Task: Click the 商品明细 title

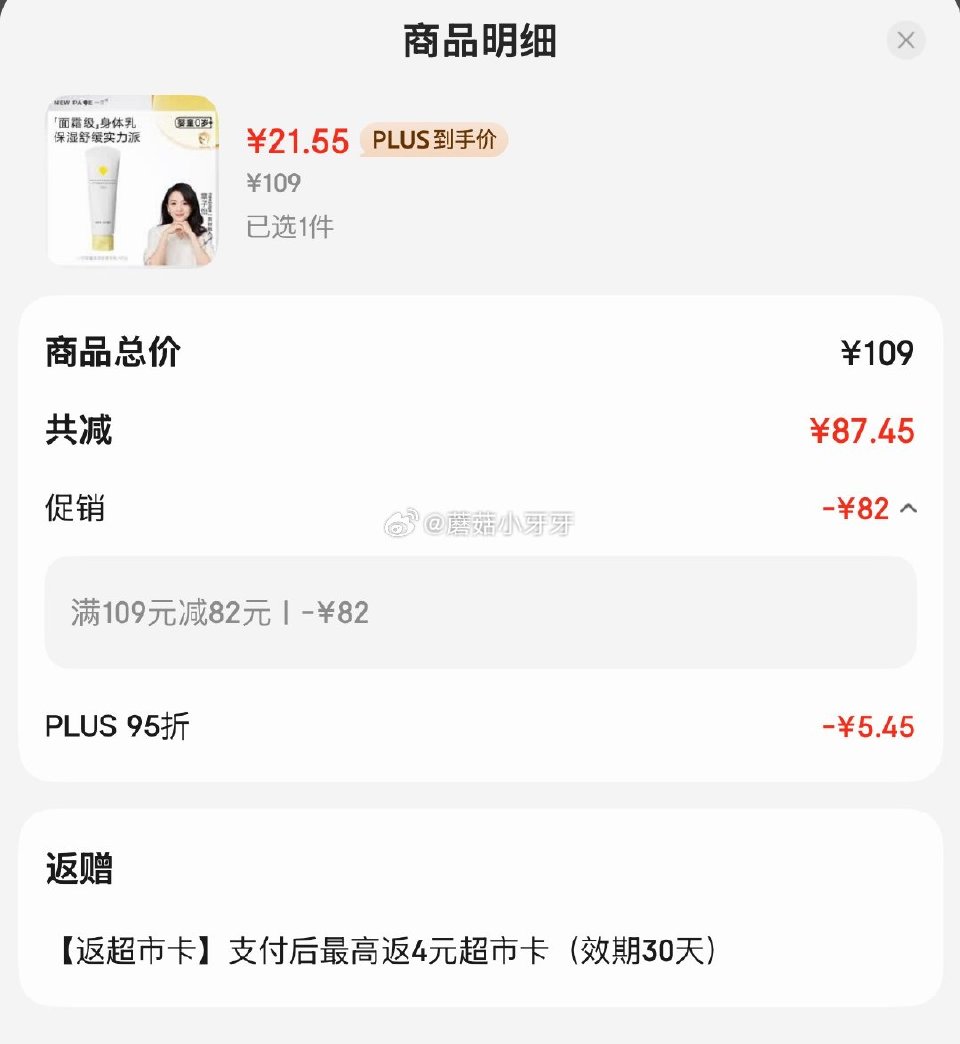Action: point(479,40)
